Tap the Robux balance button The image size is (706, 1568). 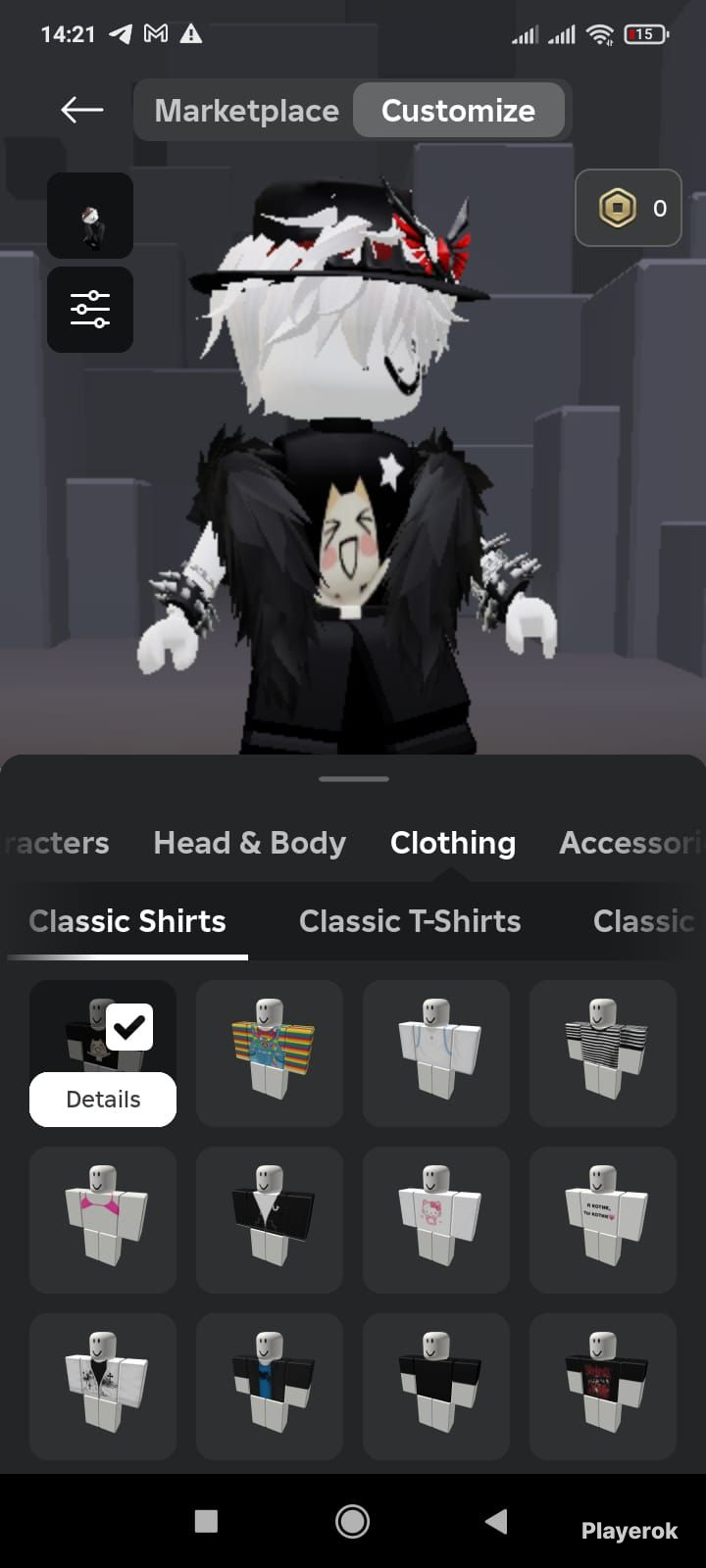629,208
